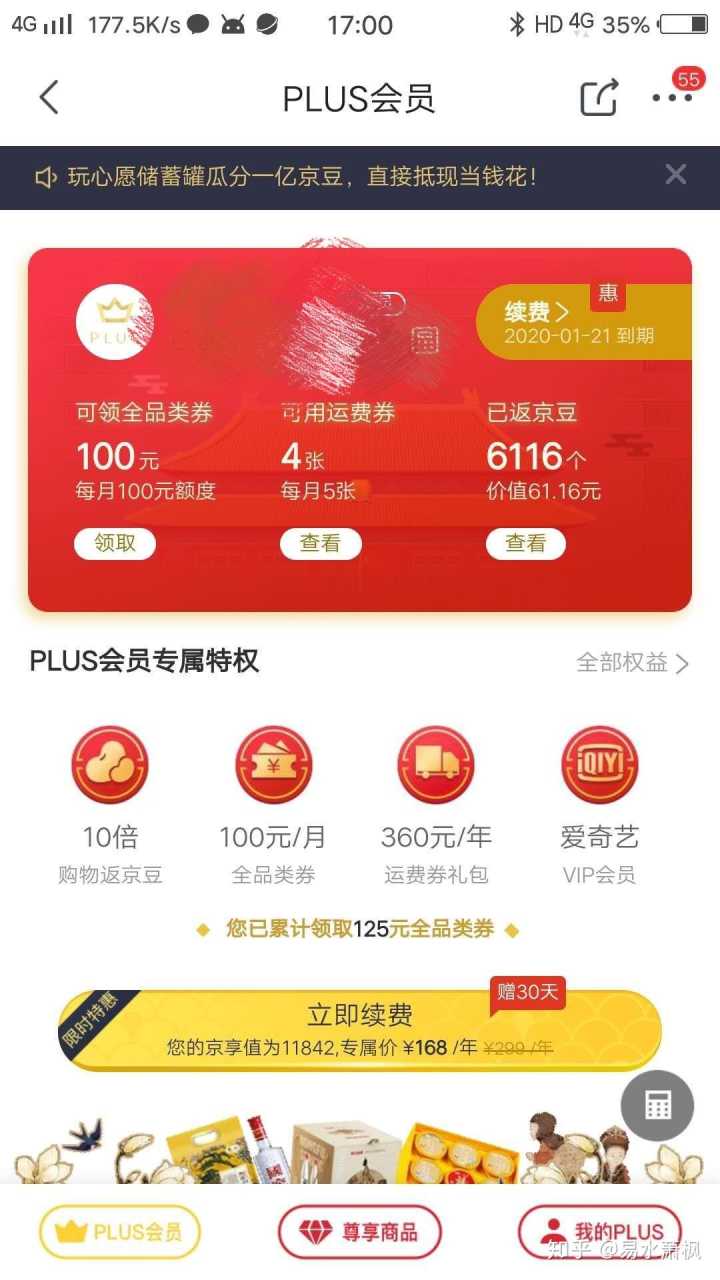Switch to the PLUS会员 tab

click(x=120, y=1231)
